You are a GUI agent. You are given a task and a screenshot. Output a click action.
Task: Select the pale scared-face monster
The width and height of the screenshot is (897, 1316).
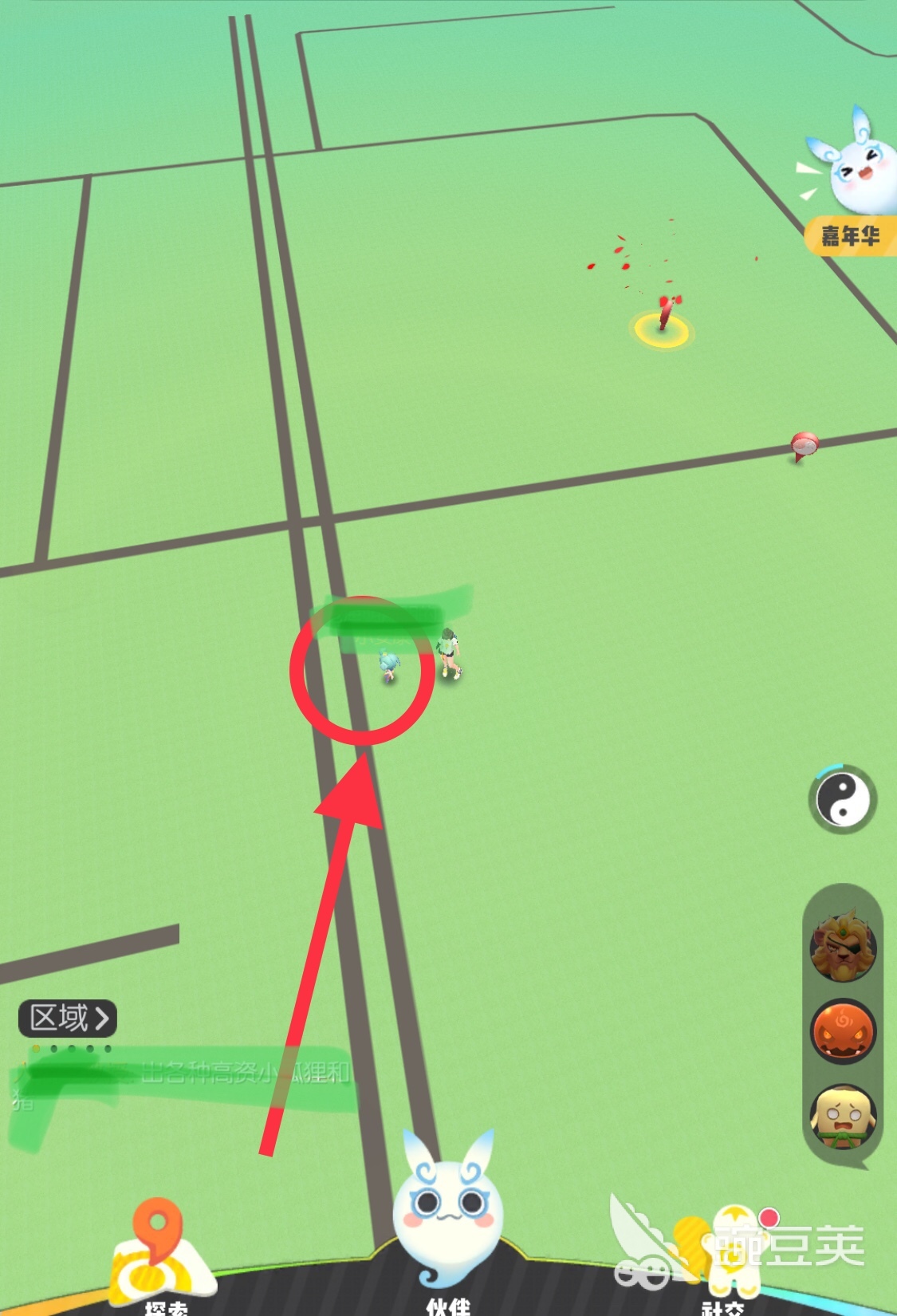click(x=843, y=1117)
